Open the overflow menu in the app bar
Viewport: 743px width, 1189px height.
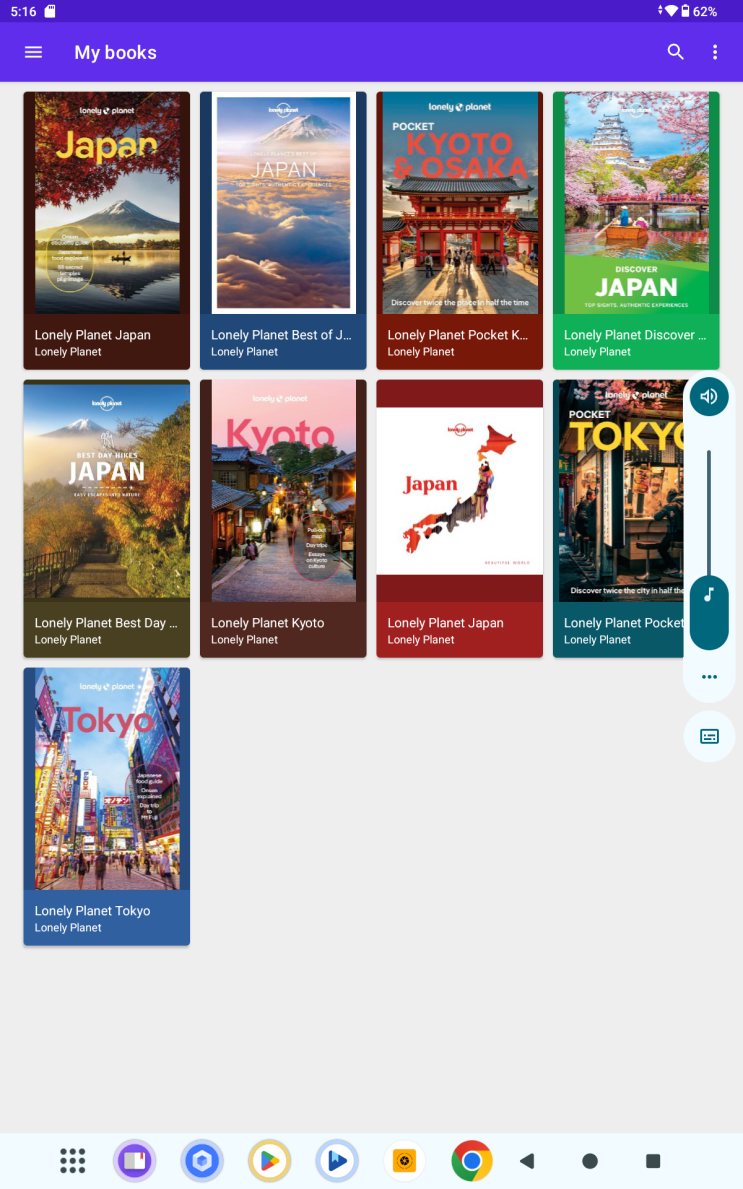click(715, 52)
